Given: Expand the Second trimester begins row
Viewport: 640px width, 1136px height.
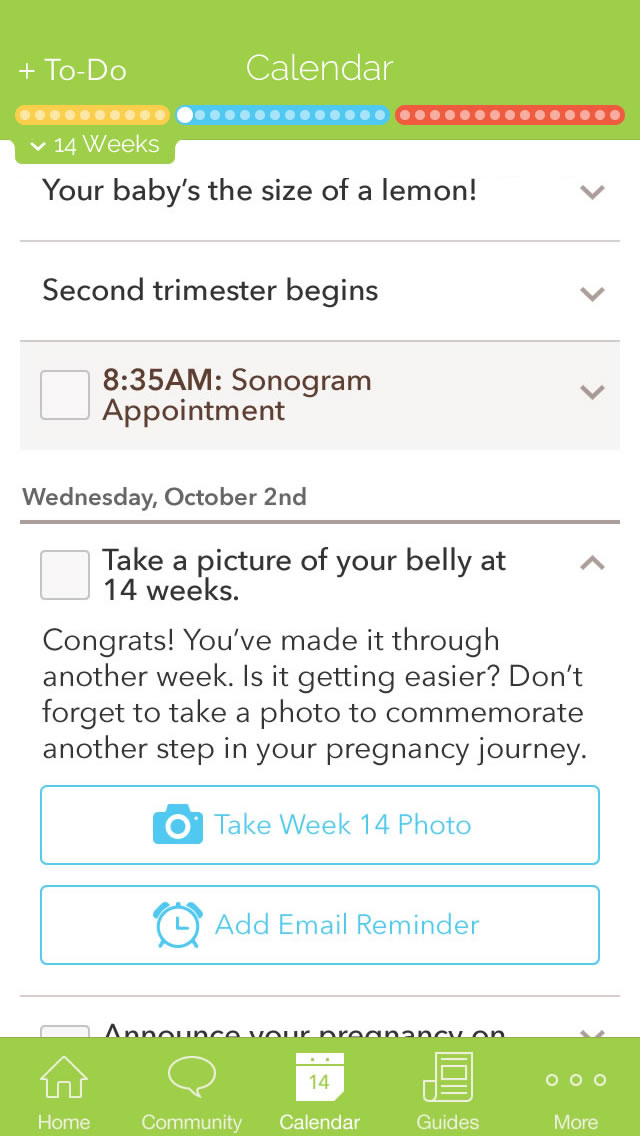Looking at the screenshot, I should pos(593,292).
